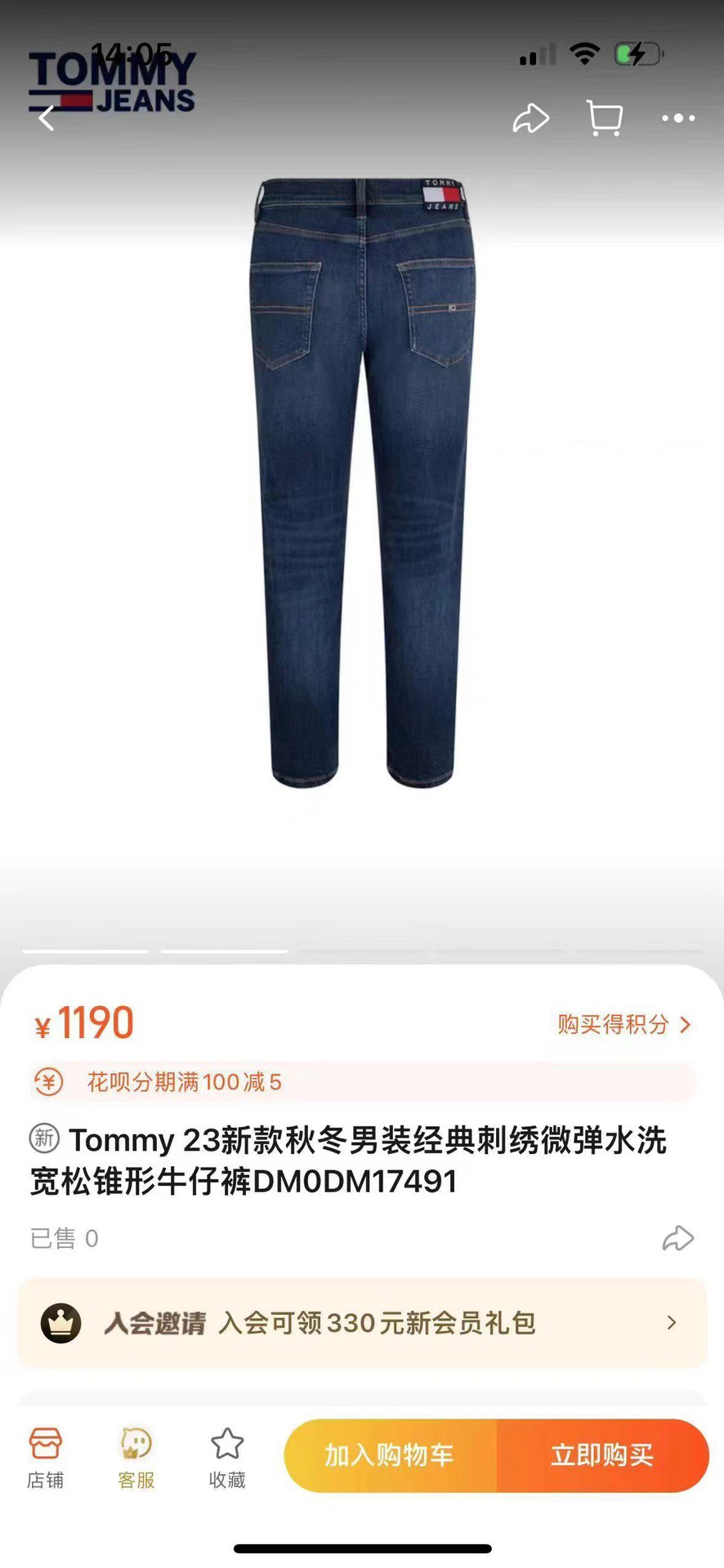Open the shopping cart icon
The image size is (724, 1568).
coord(605,118)
